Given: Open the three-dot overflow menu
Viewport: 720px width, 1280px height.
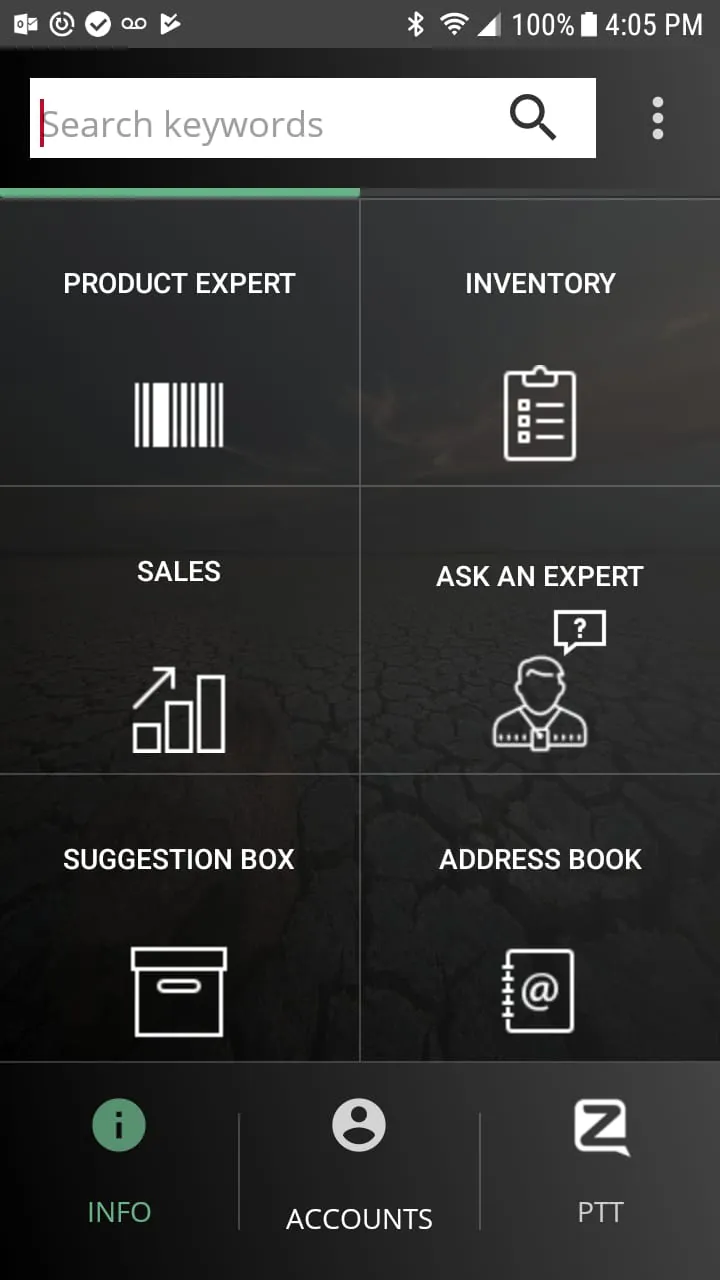Looking at the screenshot, I should pyautogui.click(x=658, y=117).
